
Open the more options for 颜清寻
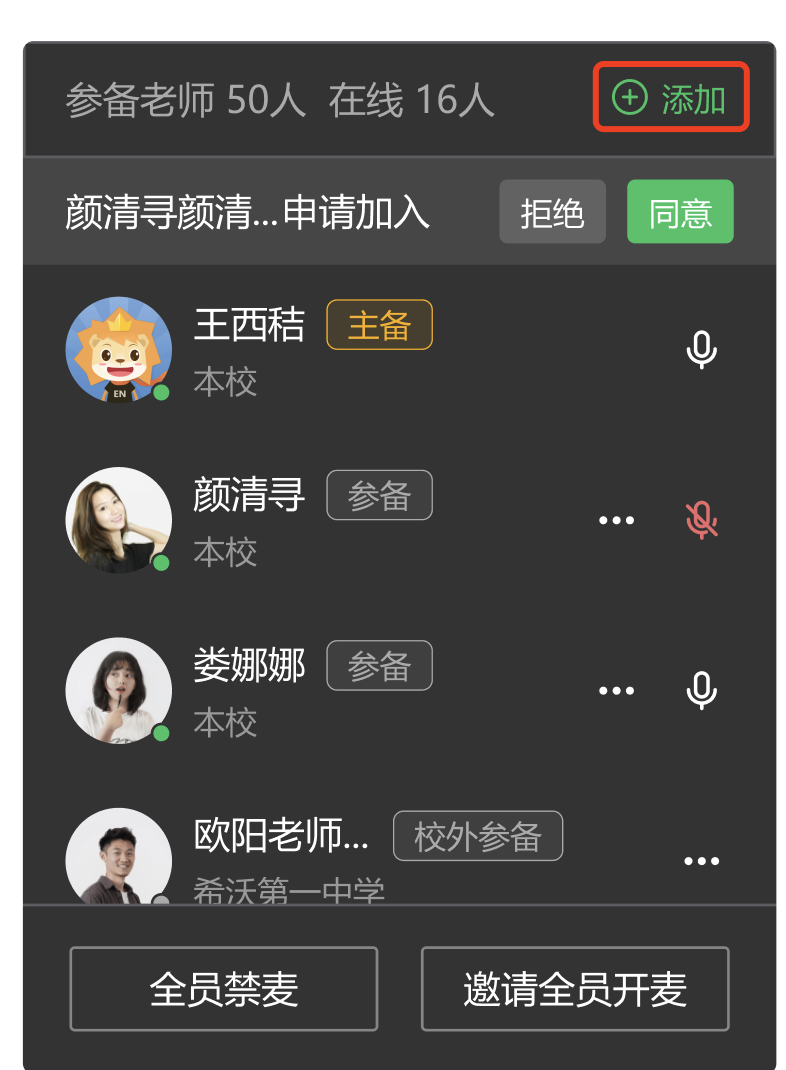[616, 520]
